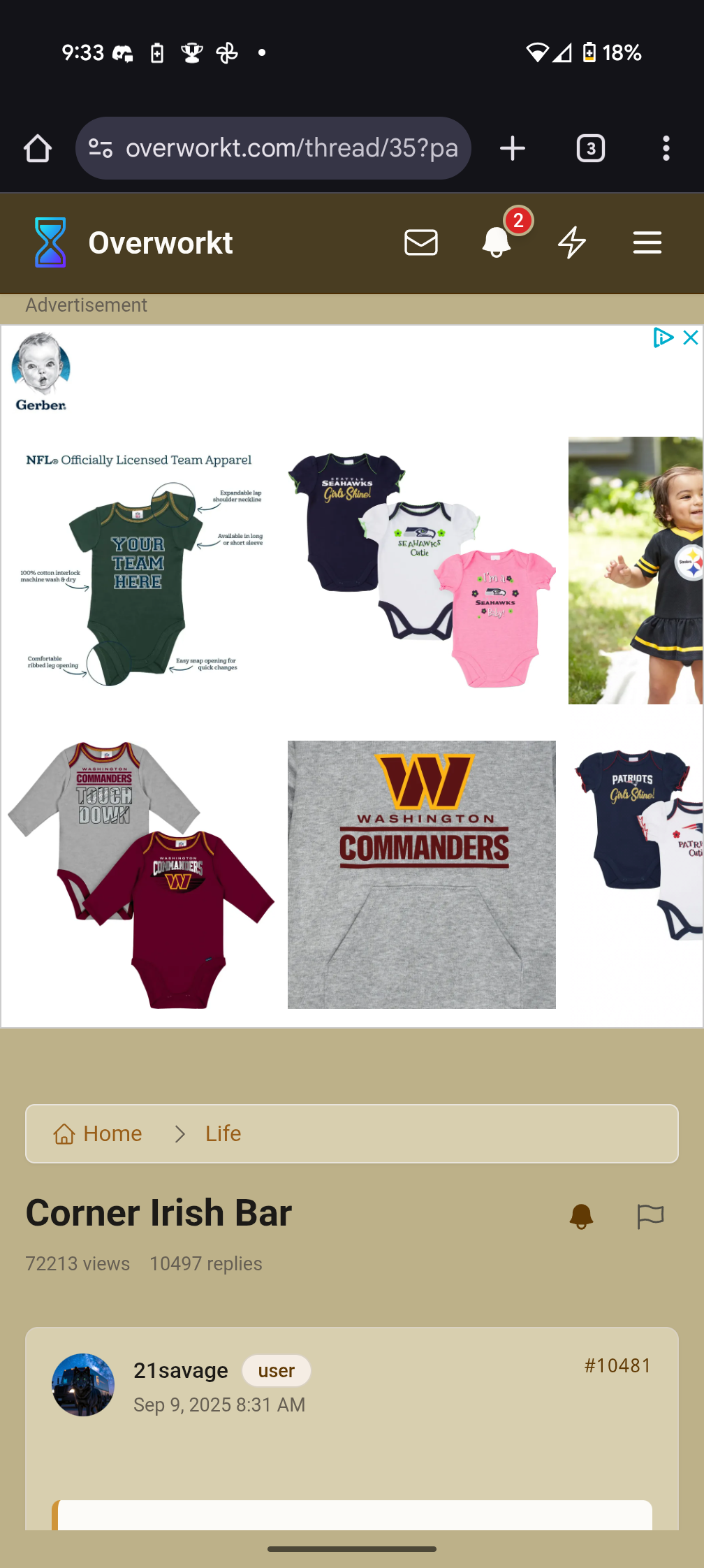Open the Washington Commanders hoodie ad tile
The width and height of the screenshot is (704, 1568).
pyautogui.click(x=422, y=874)
